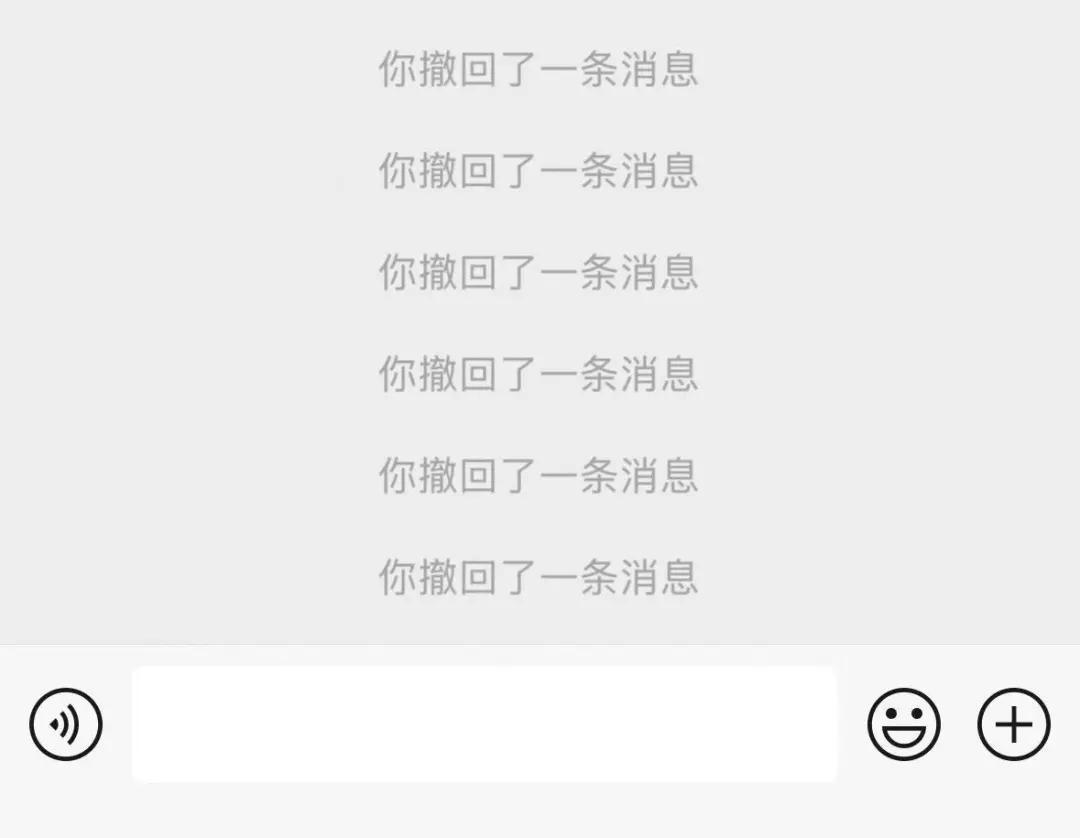The height and width of the screenshot is (838, 1080).
Task: Open the plus attachments menu
Action: pyautogui.click(x=1013, y=724)
